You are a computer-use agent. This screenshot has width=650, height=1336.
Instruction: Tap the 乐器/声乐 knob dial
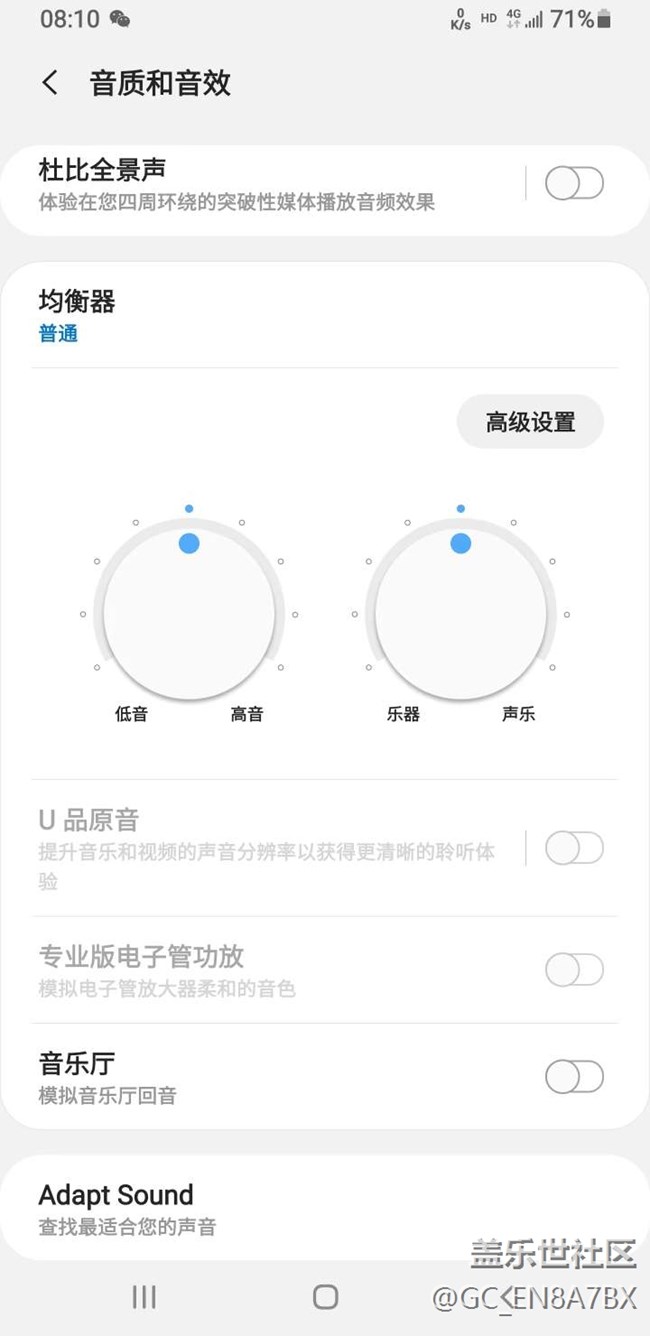point(460,612)
